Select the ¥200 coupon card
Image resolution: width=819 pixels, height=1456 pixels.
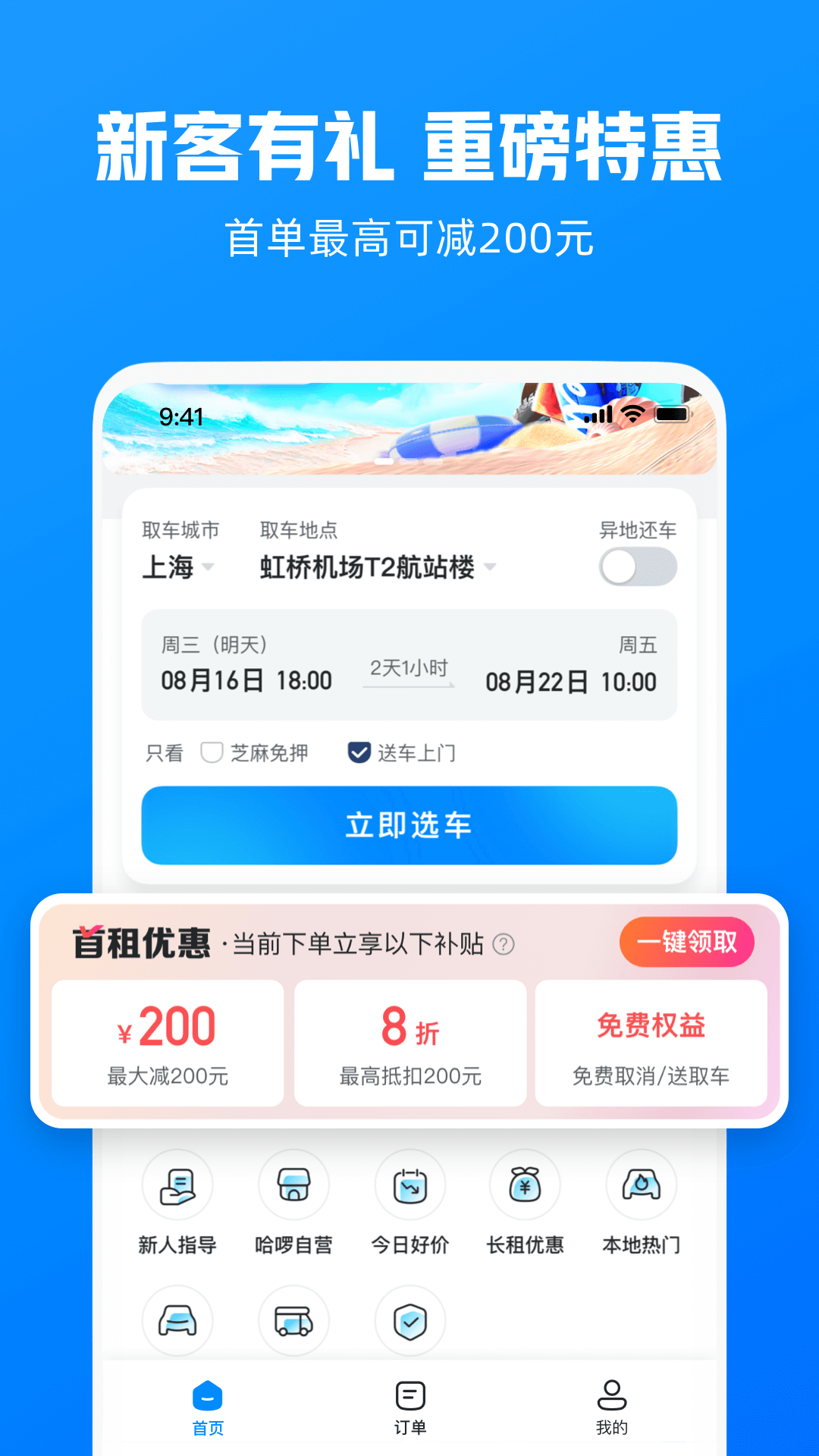168,1043
